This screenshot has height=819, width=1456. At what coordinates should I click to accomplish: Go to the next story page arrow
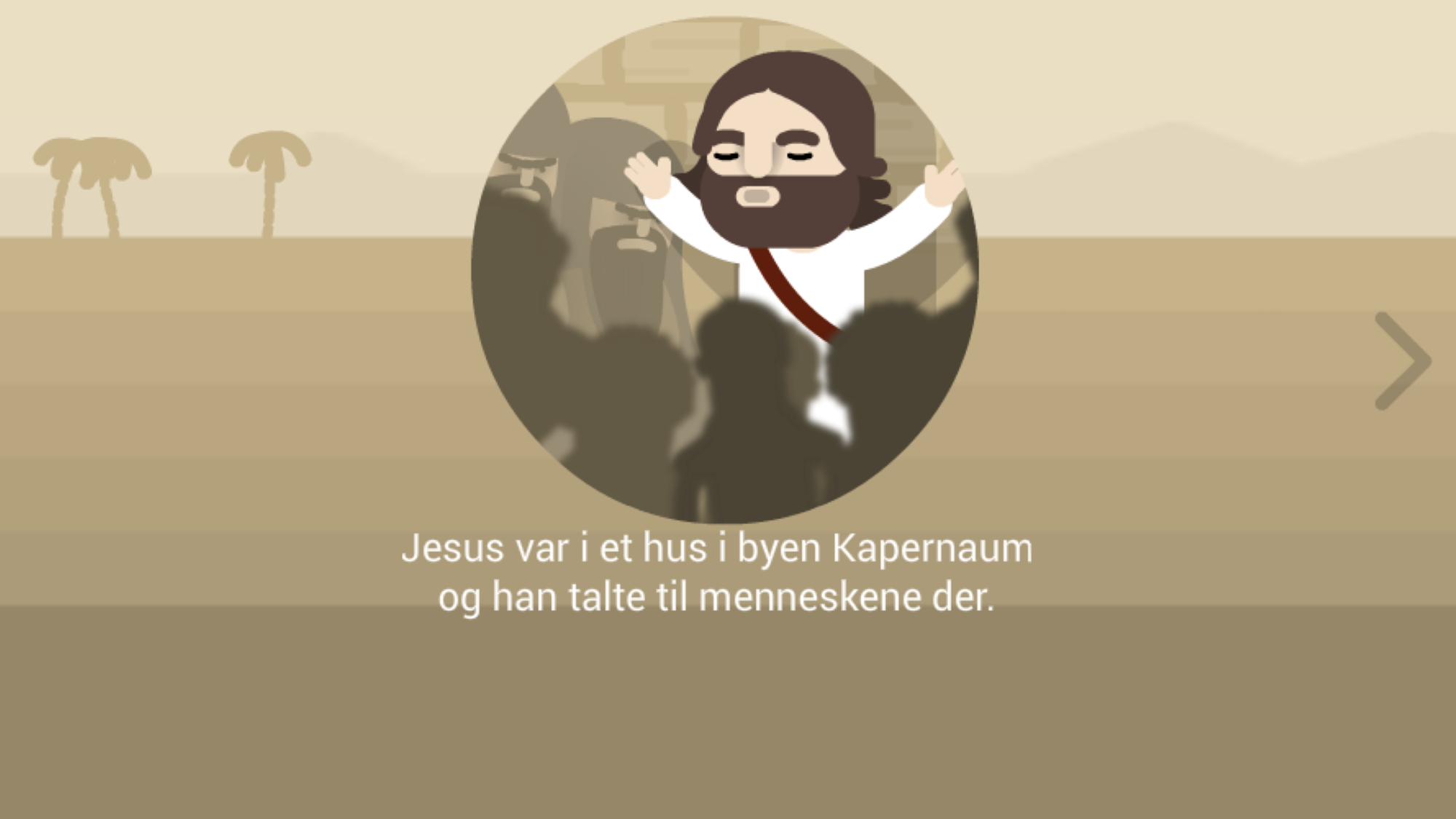1402,361
